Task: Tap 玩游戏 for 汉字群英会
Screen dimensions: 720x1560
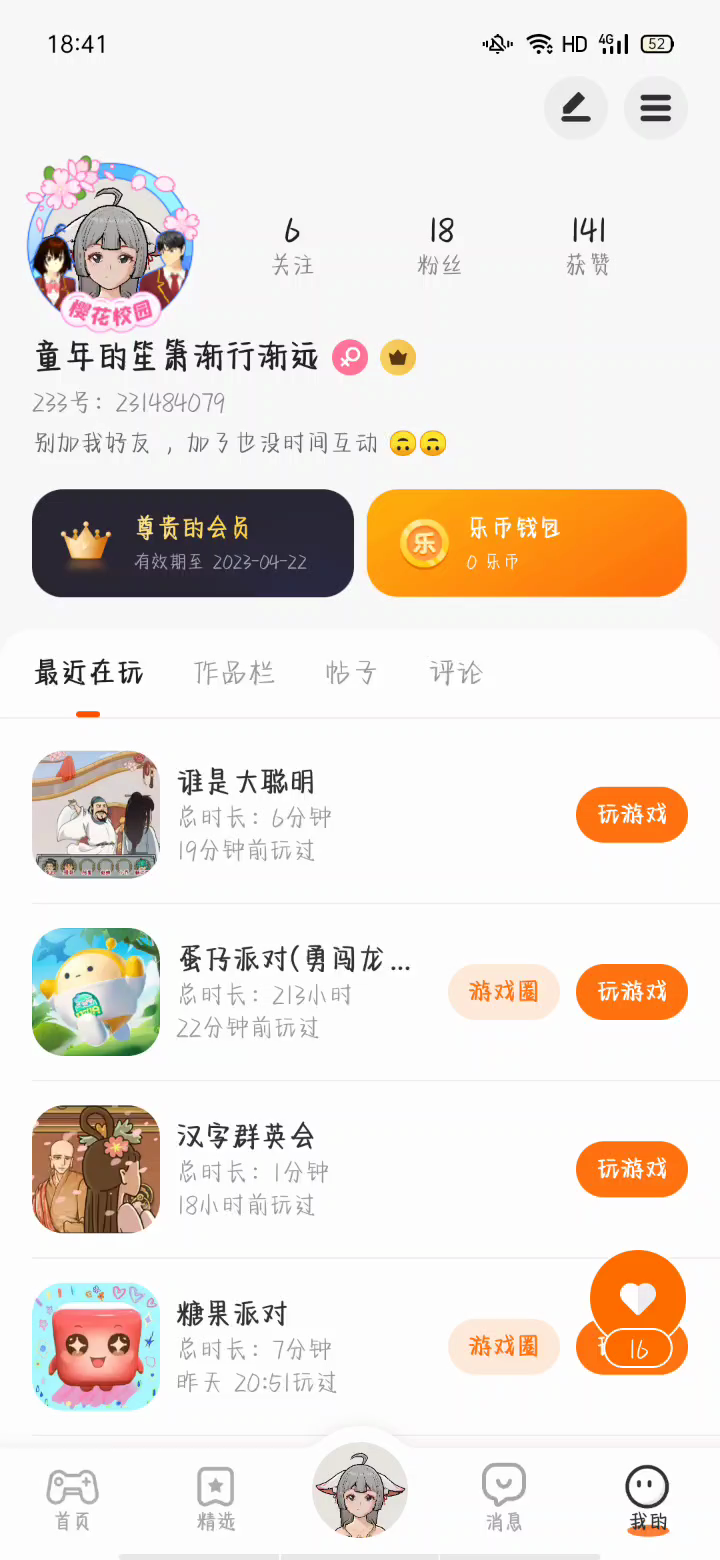Action: pos(632,1168)
